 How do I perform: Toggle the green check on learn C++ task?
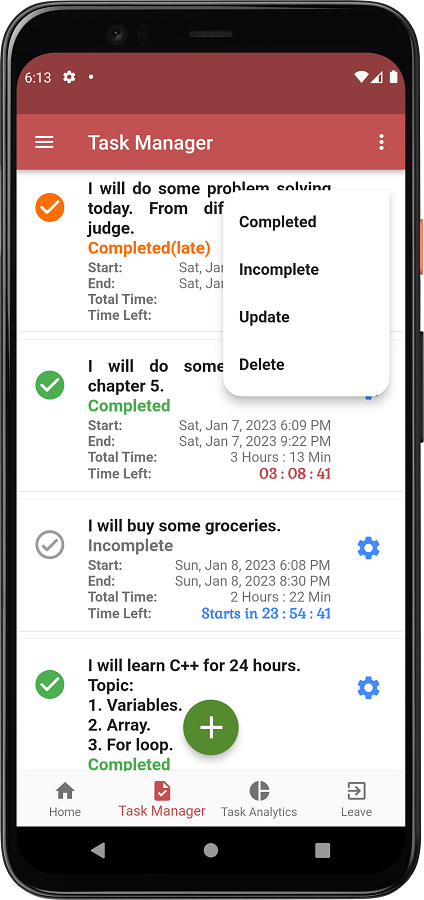point(50,684)
